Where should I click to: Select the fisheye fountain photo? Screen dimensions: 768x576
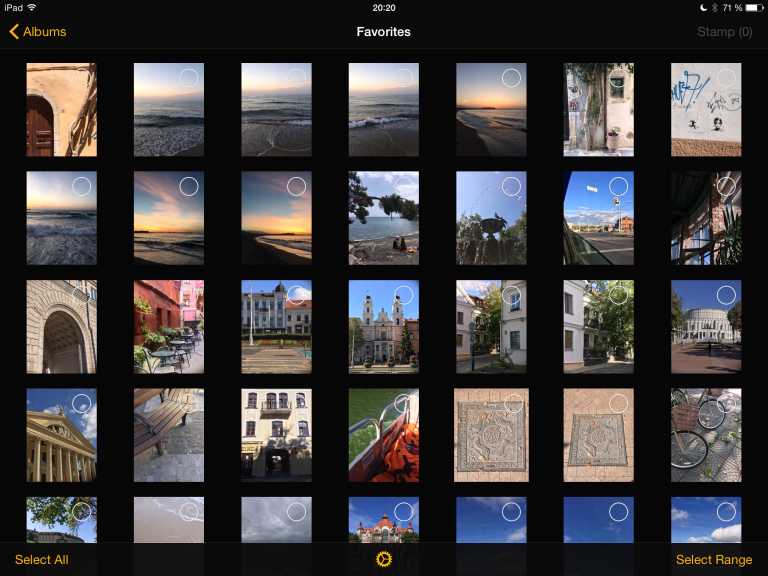click(x=490, y=218)
